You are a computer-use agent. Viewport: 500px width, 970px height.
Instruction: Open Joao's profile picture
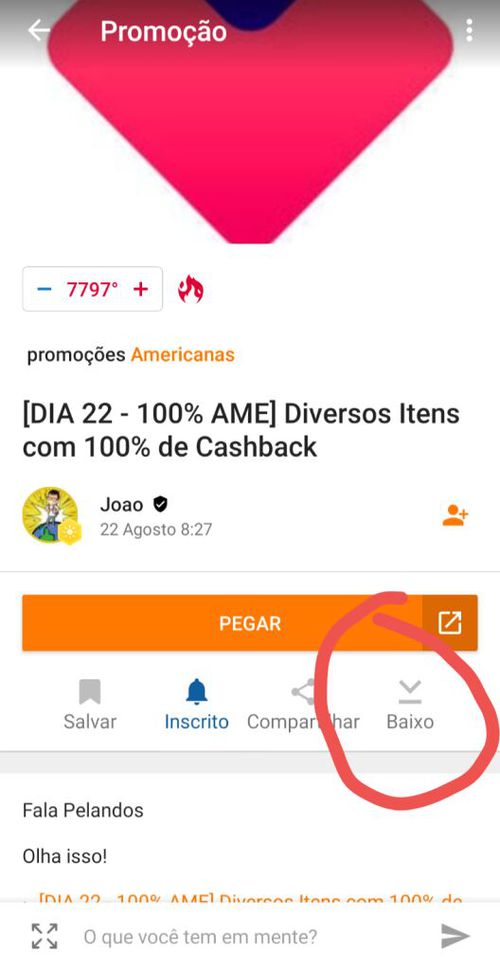click(x=51, y=515)
